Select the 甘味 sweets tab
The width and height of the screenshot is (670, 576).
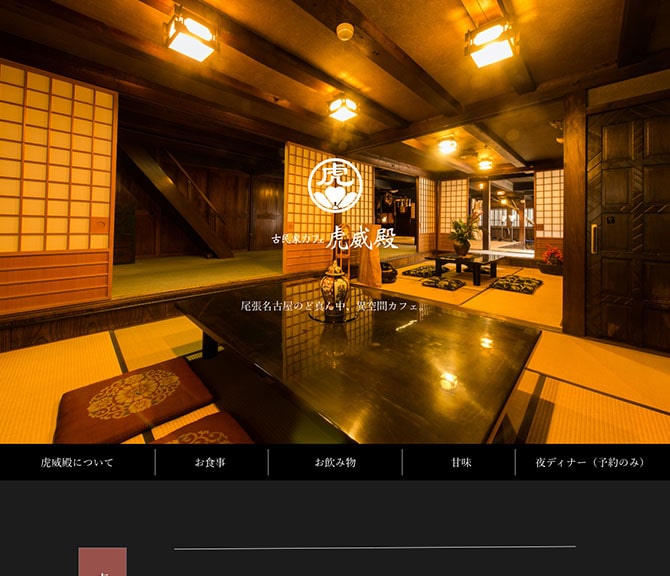tap(460, 462)
